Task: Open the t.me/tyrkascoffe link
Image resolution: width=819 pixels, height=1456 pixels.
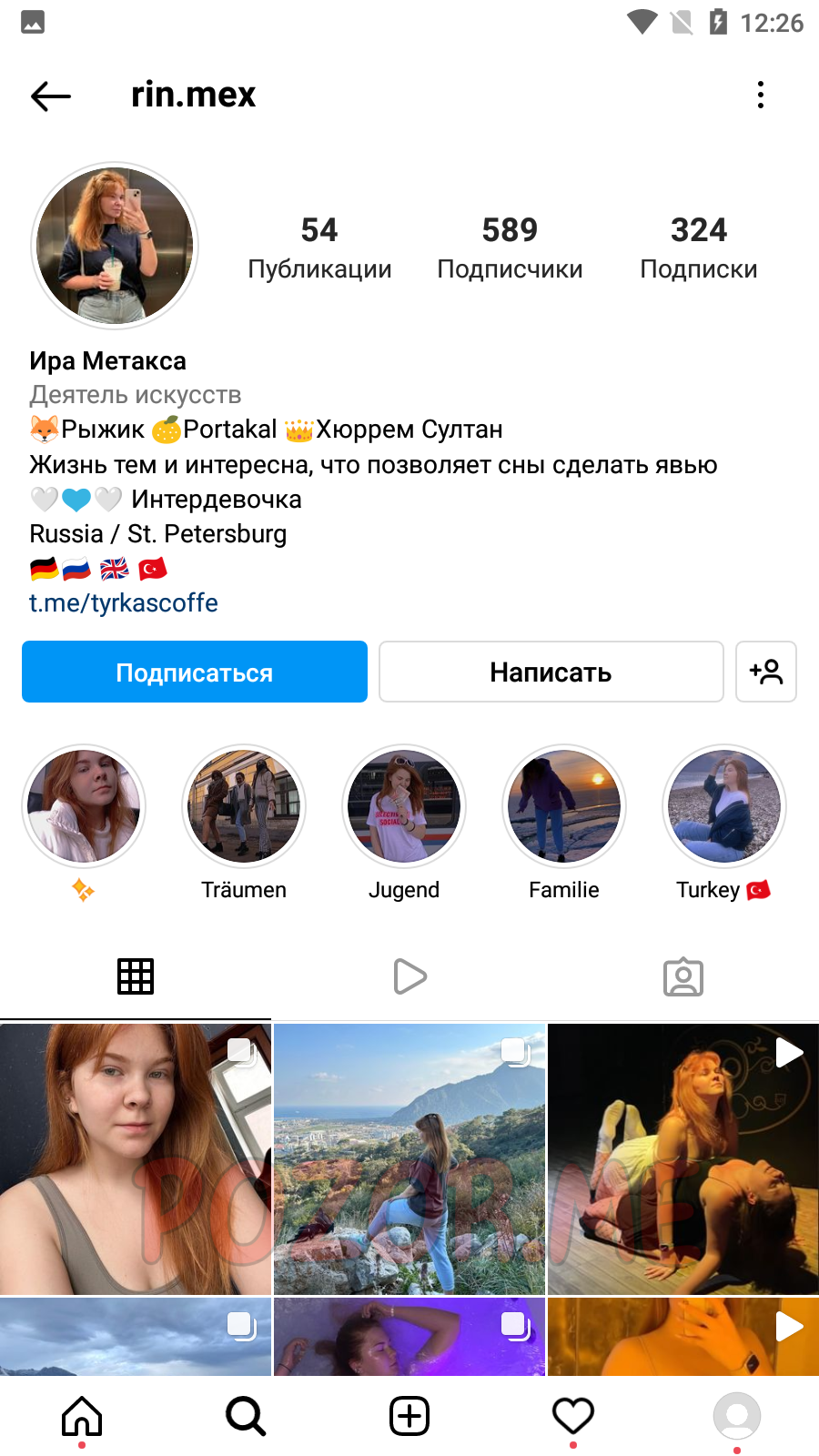Action: coord(124,603)
